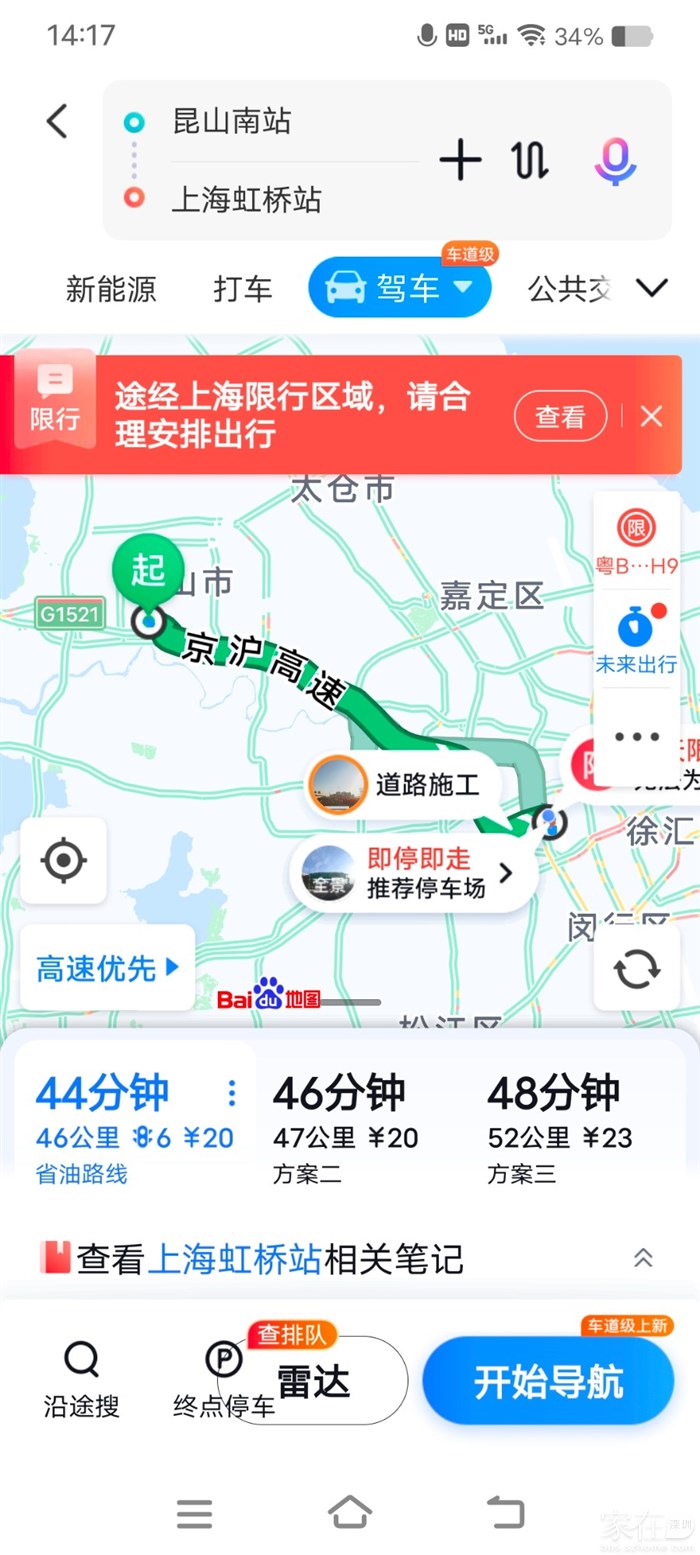Screen dimensions: 700x1555
Task: Refresh the route results
Action: click(x=636, y=967)
